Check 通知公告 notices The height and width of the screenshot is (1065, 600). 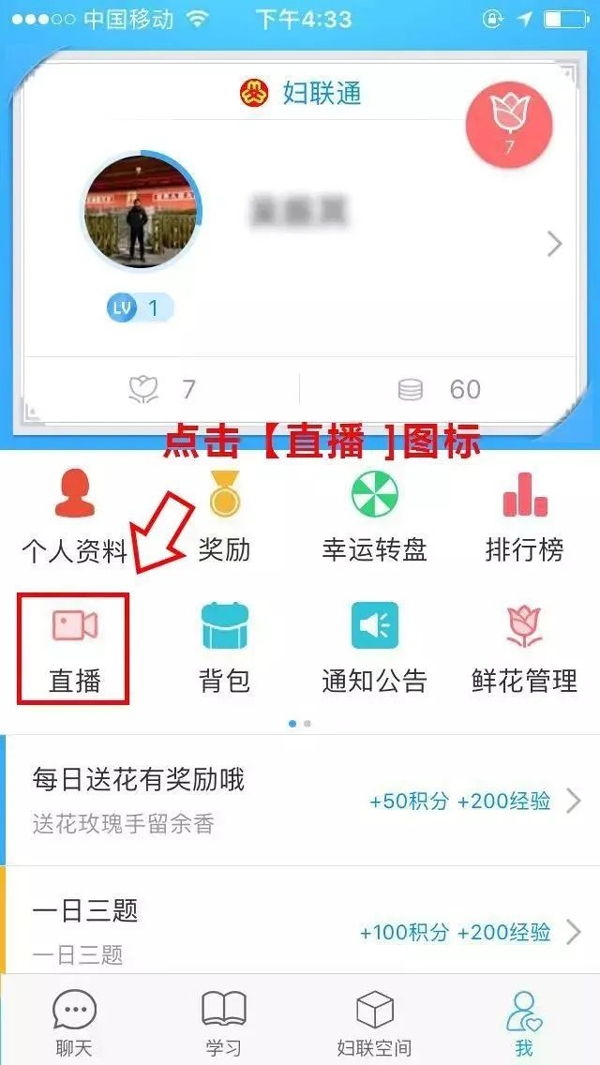[x=374, y=647]
